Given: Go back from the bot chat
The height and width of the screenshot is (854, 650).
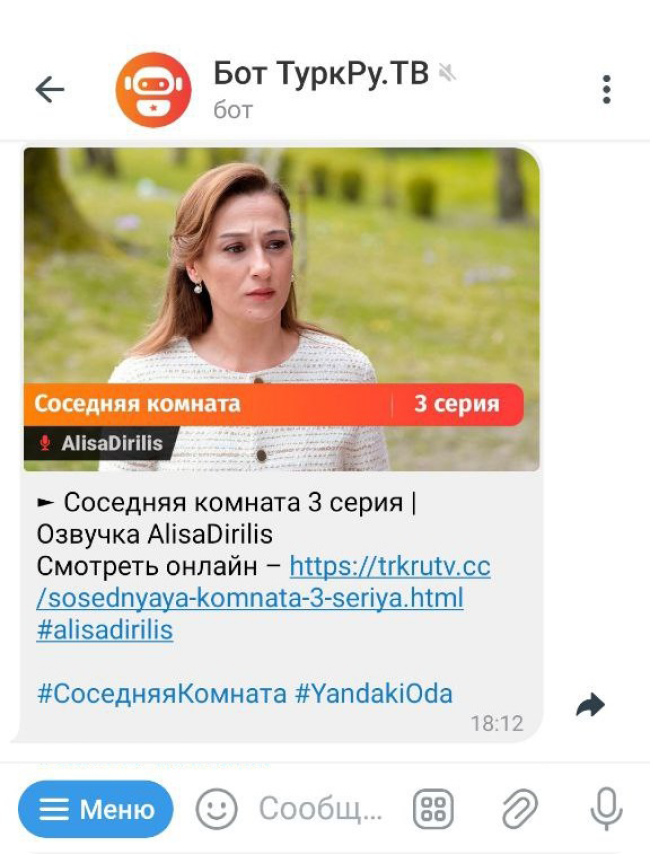Looking at the screenshot, I should (49, 89).
